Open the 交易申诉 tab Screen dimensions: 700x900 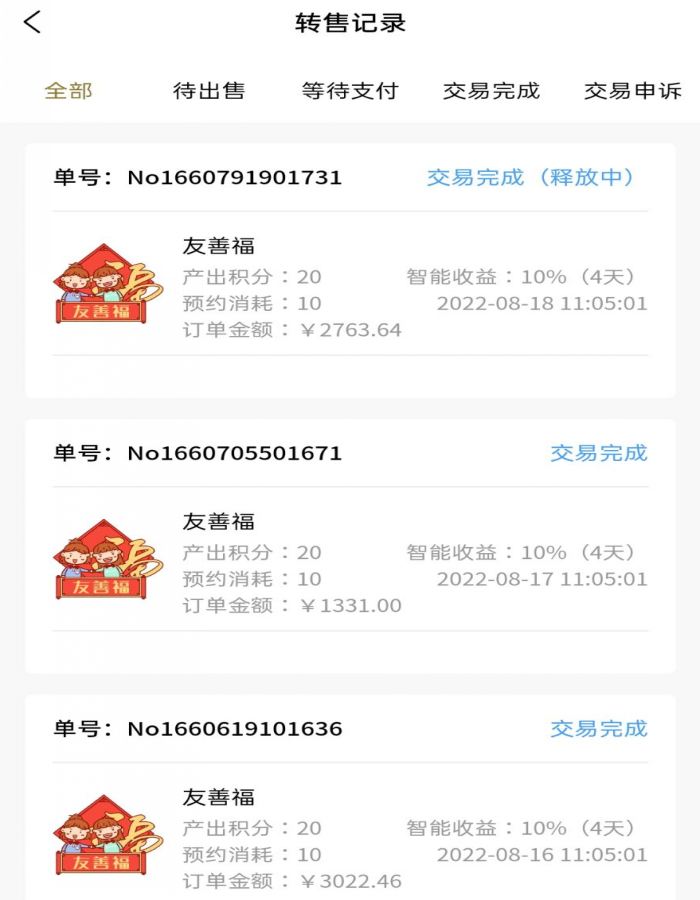click(x=632, y=91)
